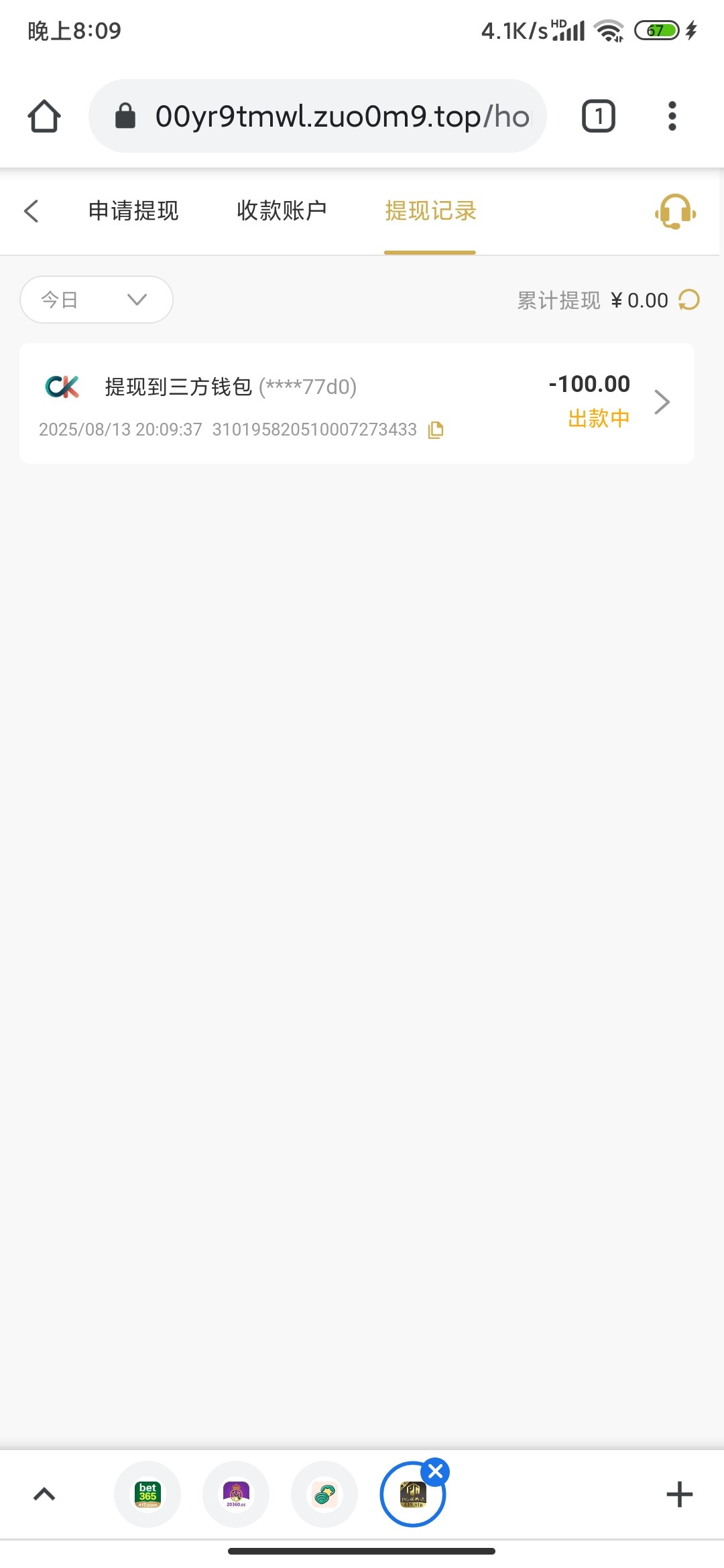Open the 今日 date filter dropdown

click(96, 300)
